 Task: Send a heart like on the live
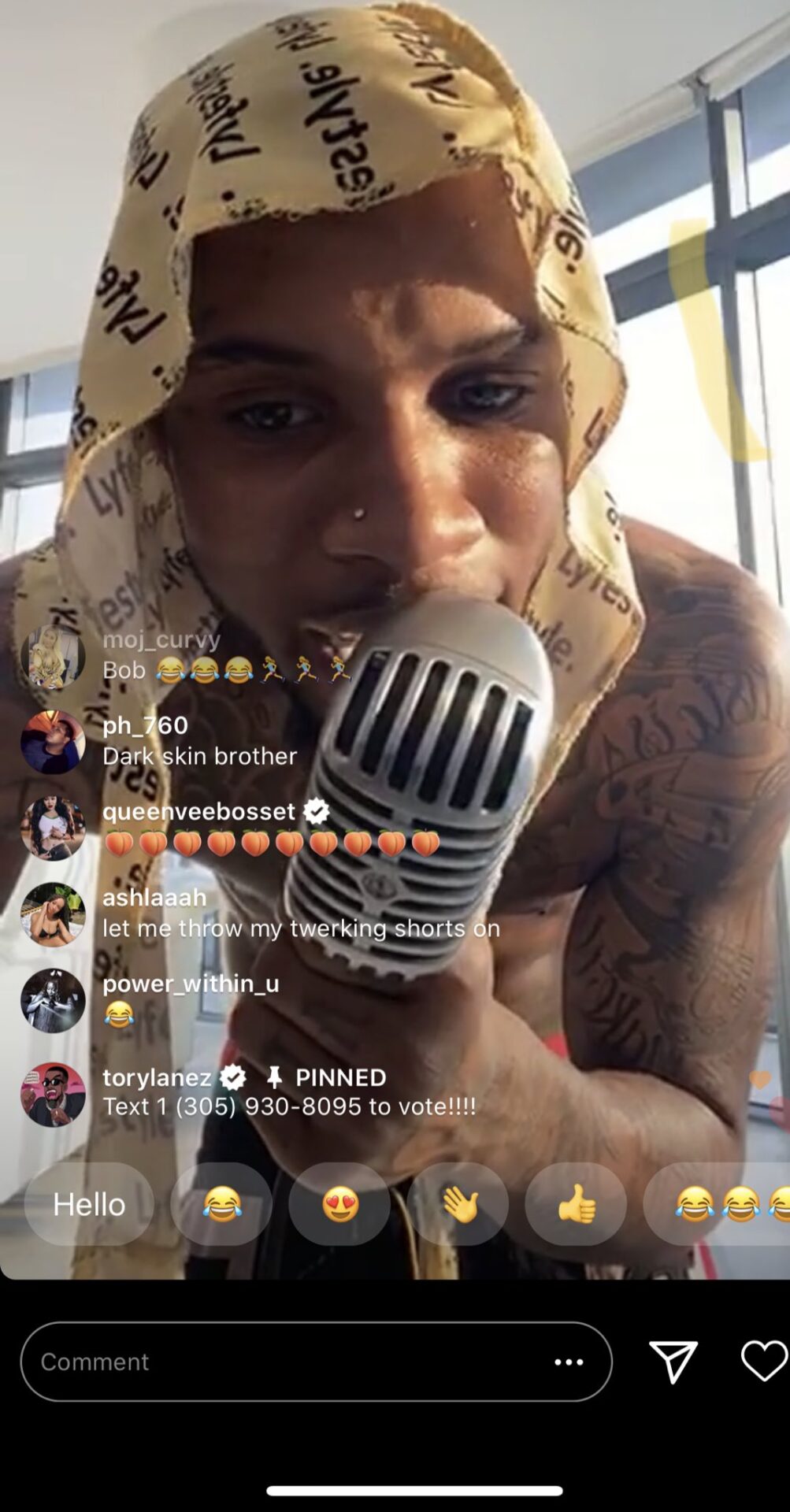click(x=763, y=1360)
